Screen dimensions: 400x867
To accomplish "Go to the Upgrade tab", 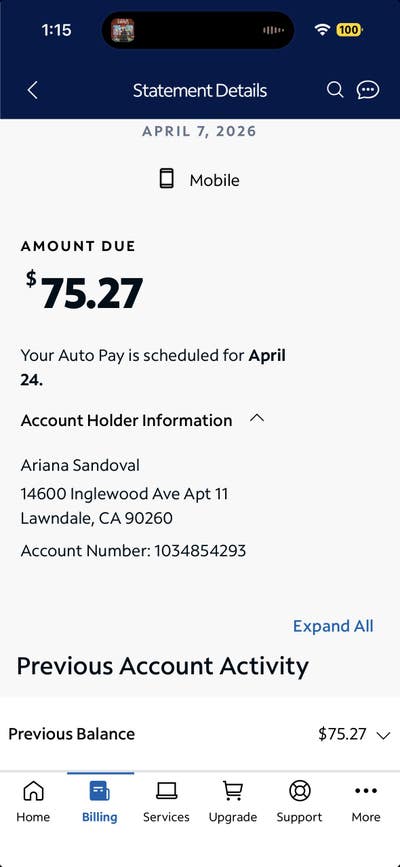I will click(233, 801).
